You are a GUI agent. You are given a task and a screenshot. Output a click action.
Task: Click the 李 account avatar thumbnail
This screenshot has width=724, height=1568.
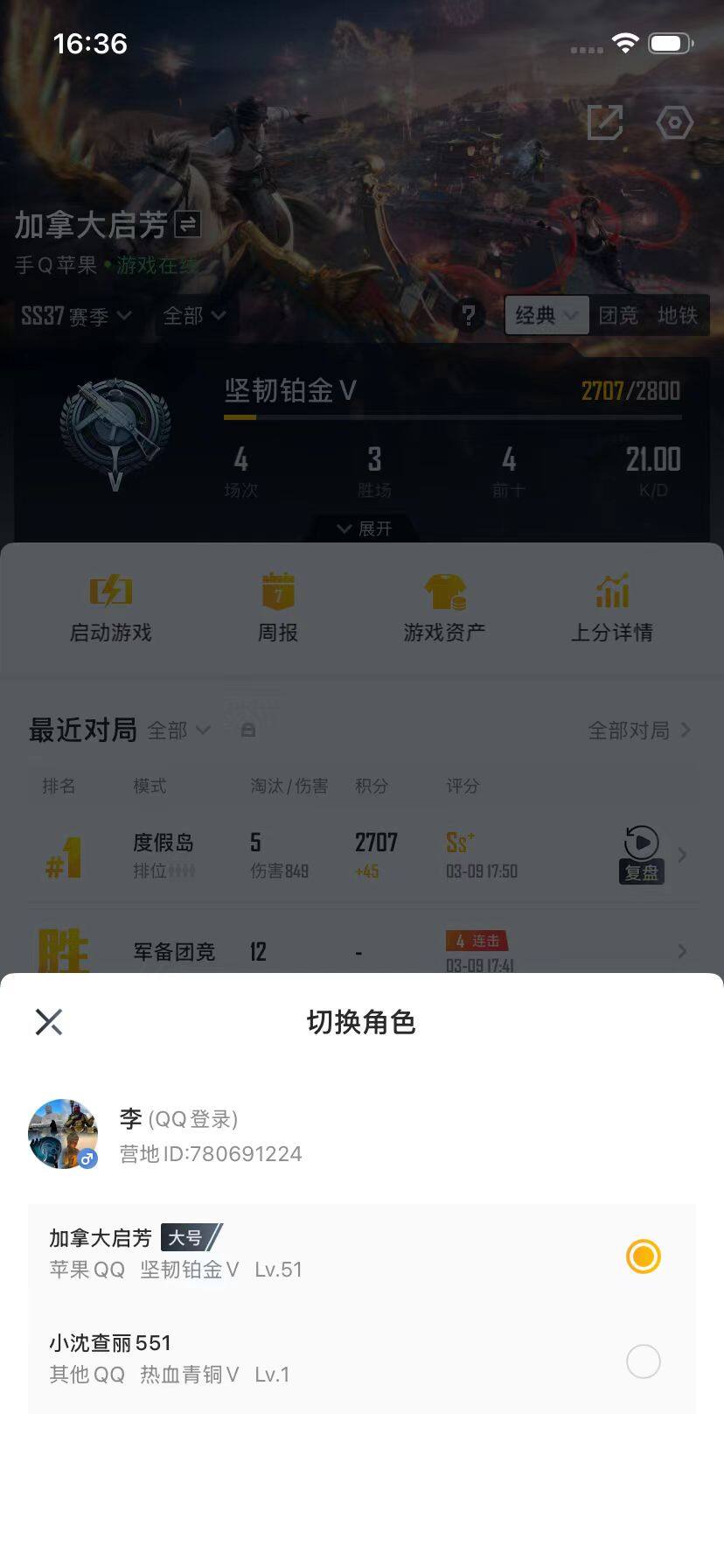coord(63,1132)
